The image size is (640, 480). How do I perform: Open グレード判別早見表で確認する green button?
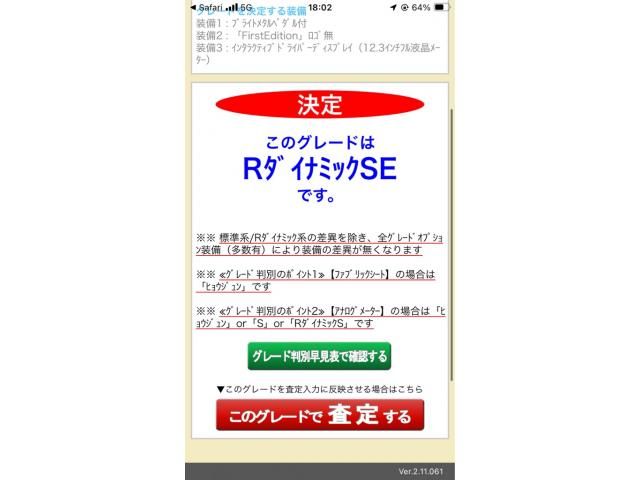point(319,355)
